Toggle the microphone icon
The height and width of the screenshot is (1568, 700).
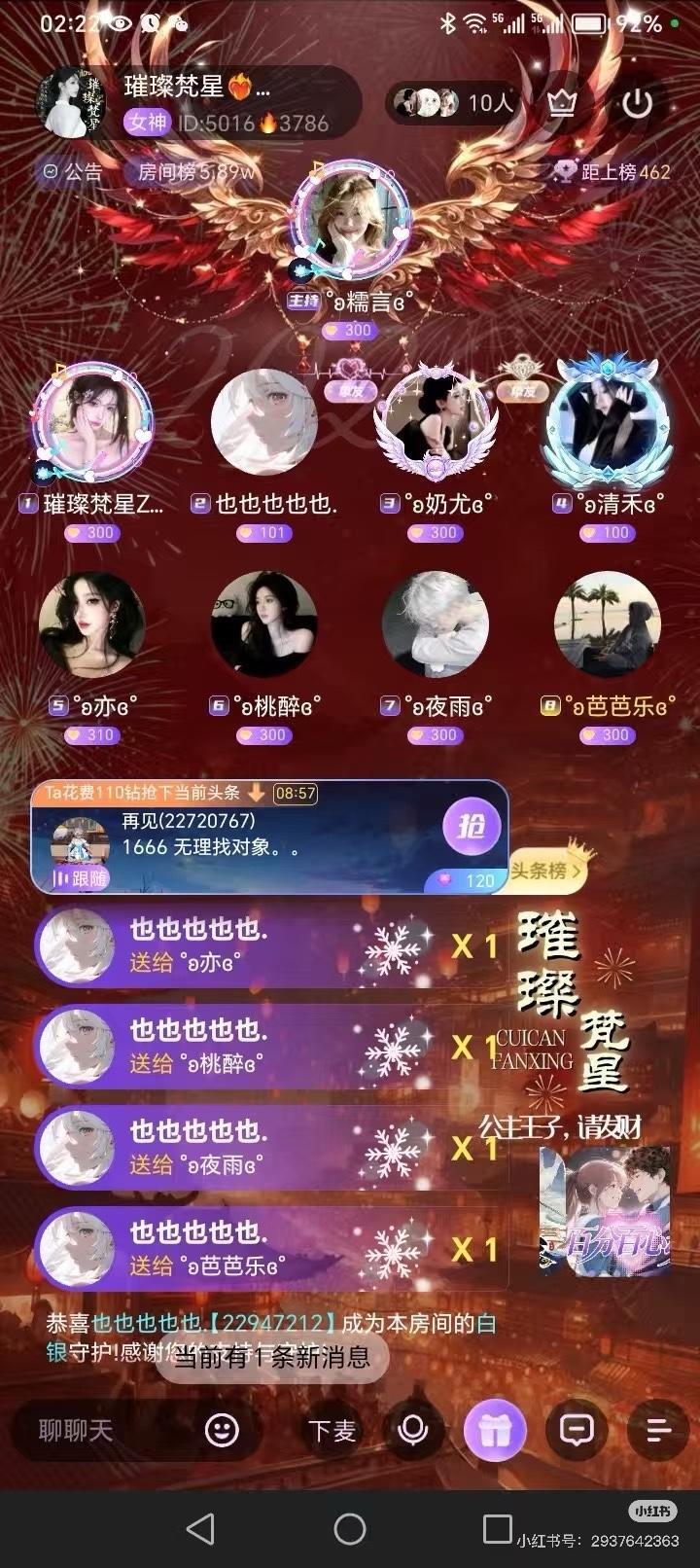pyautogui.click(x=412, y=1430)
